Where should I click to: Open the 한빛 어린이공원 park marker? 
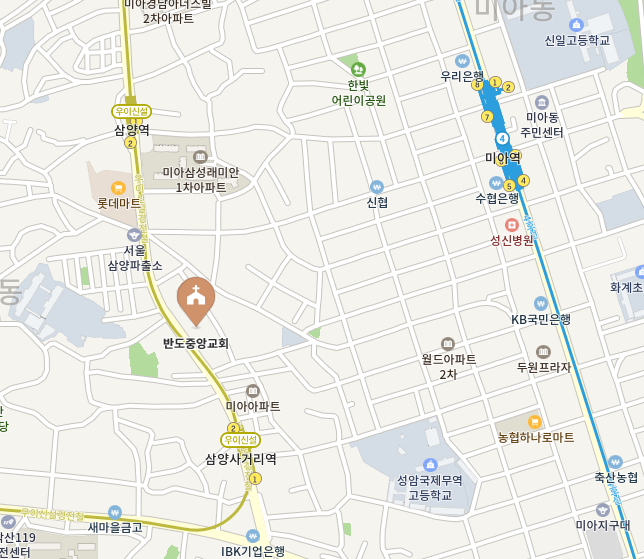(x=358, y=68)
